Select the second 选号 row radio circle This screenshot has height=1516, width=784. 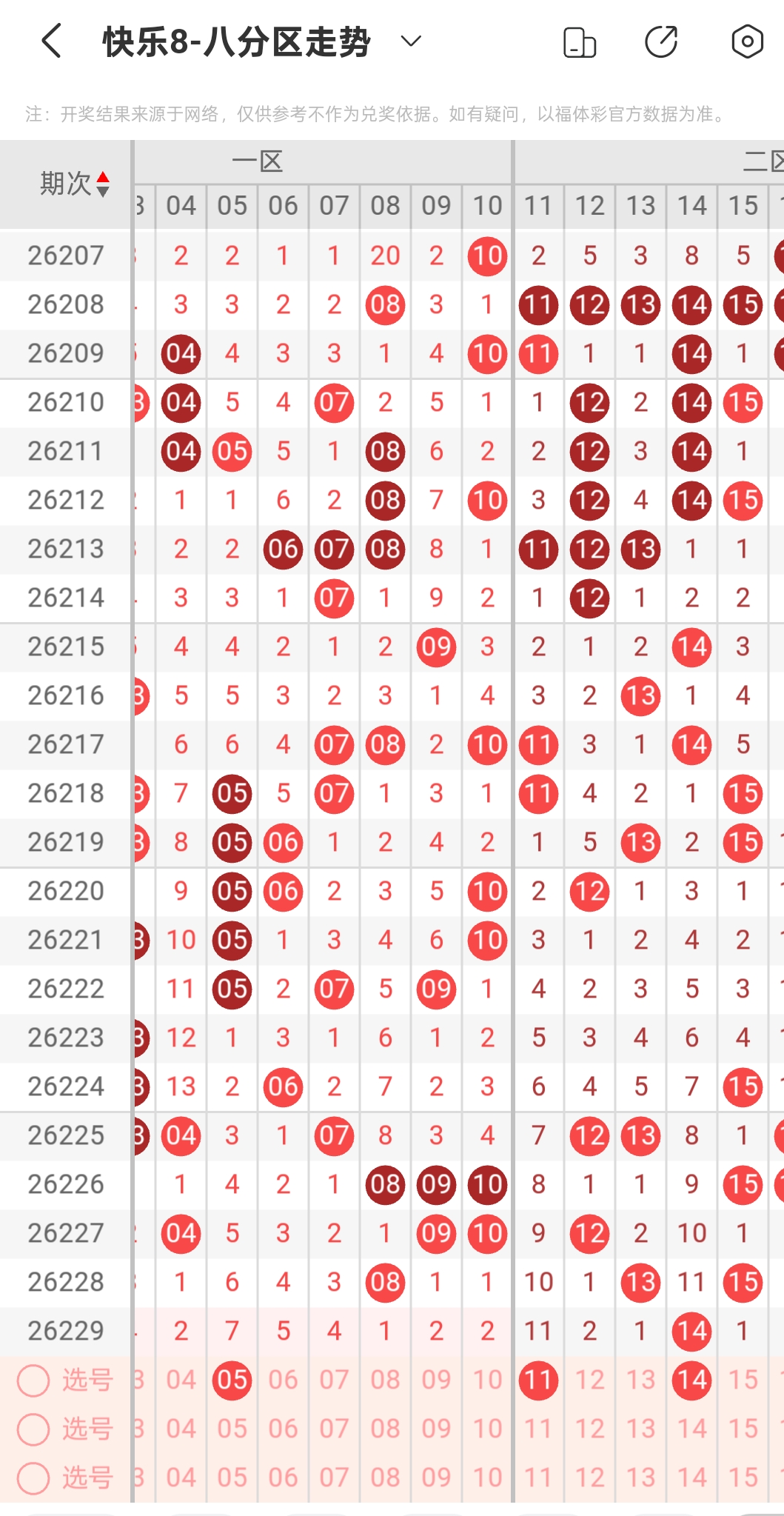(x=33, y=1429)
